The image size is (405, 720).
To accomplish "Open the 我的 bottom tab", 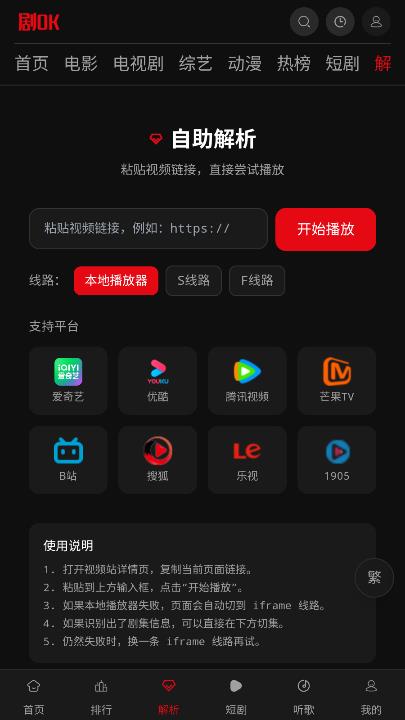I will click(371, 696).
